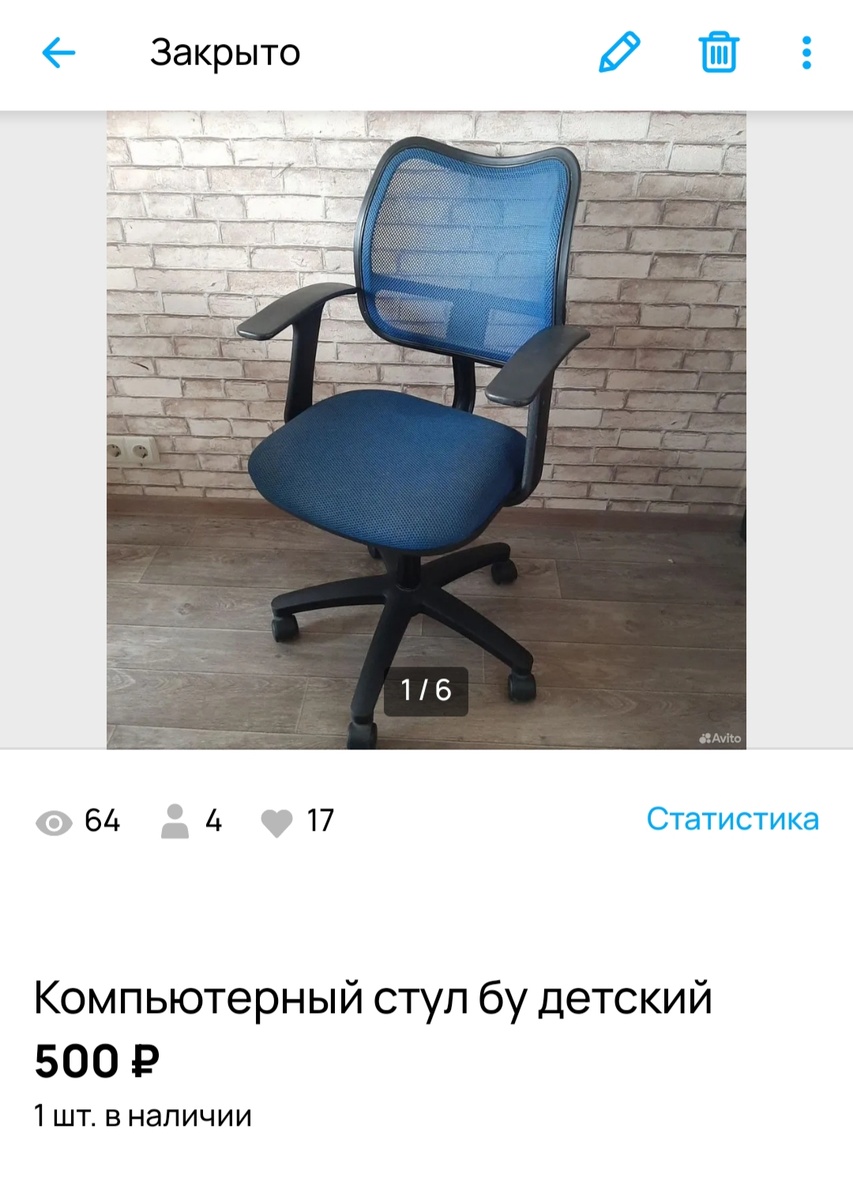Tap the price 500 ₽ label

point(98,1060)
